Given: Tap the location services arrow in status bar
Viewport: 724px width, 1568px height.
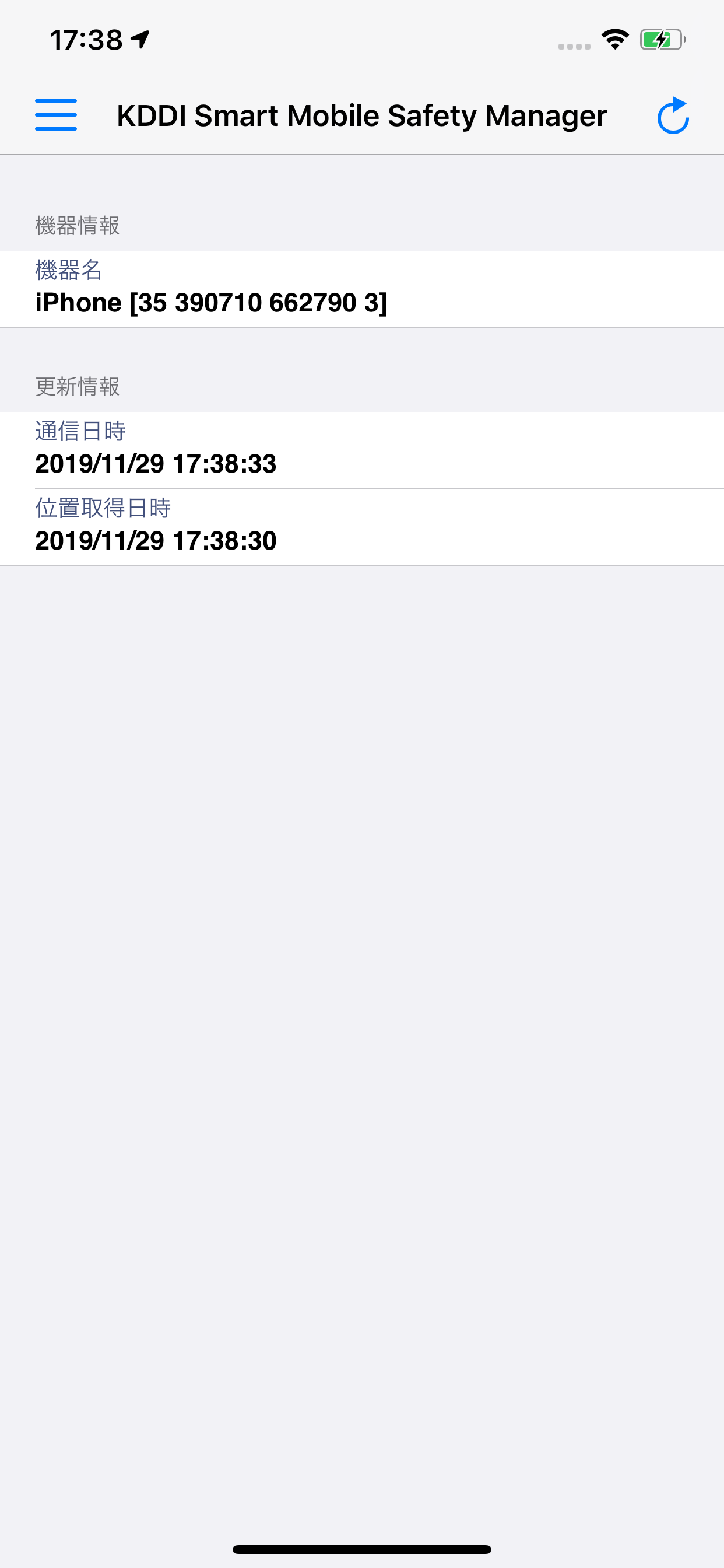Looking at the screenshot, I should (139, 38).
